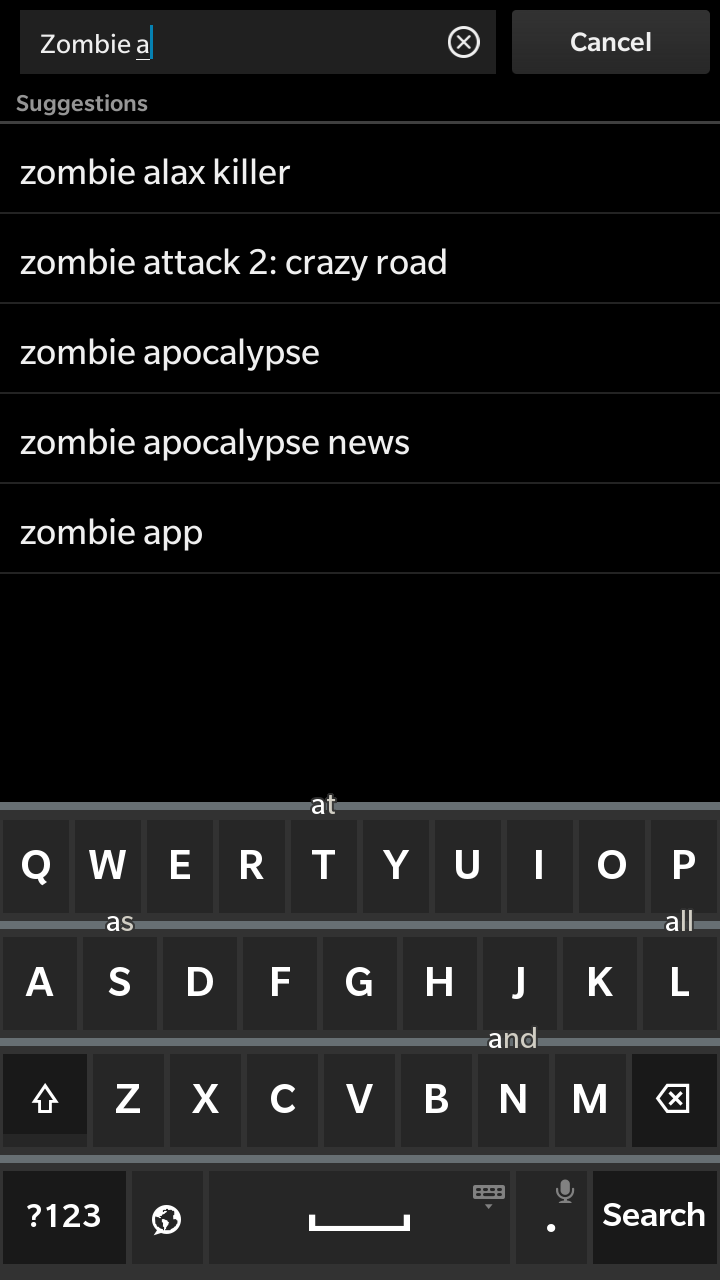
Task: Open zombie apocalypse news suggestion
Action: coord(360,442)
